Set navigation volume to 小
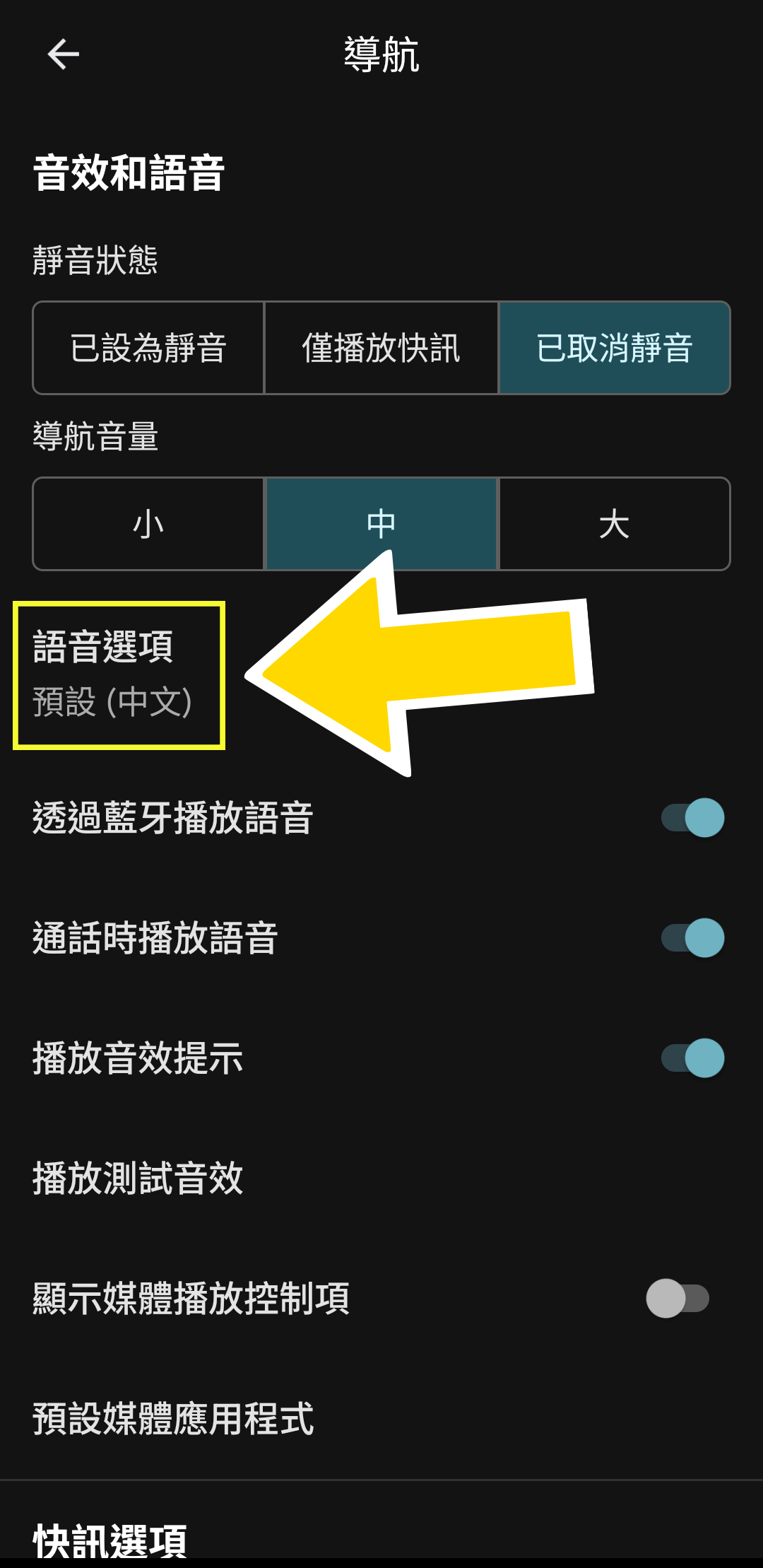 click(x=148, y=524)
